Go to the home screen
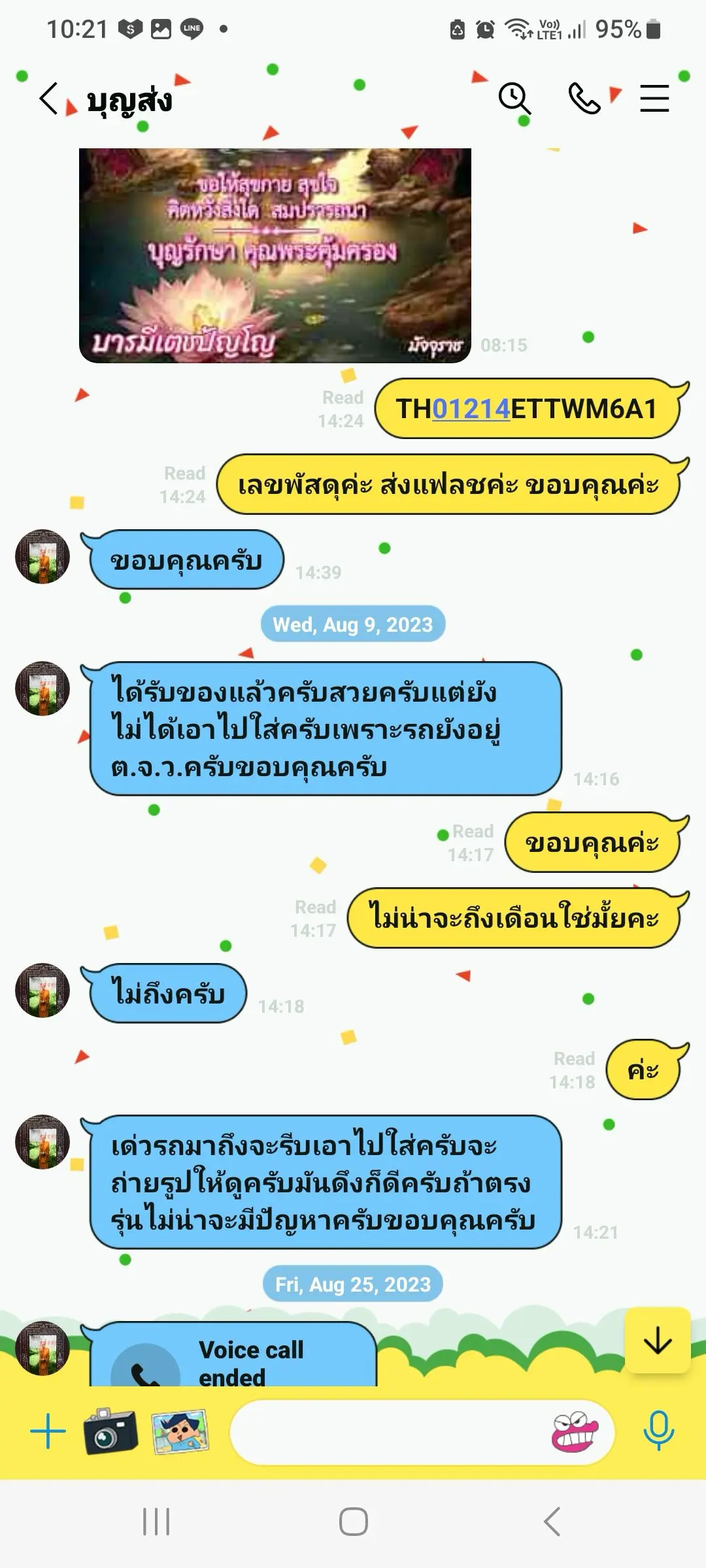706x1568 pixels. [353, 1522]
